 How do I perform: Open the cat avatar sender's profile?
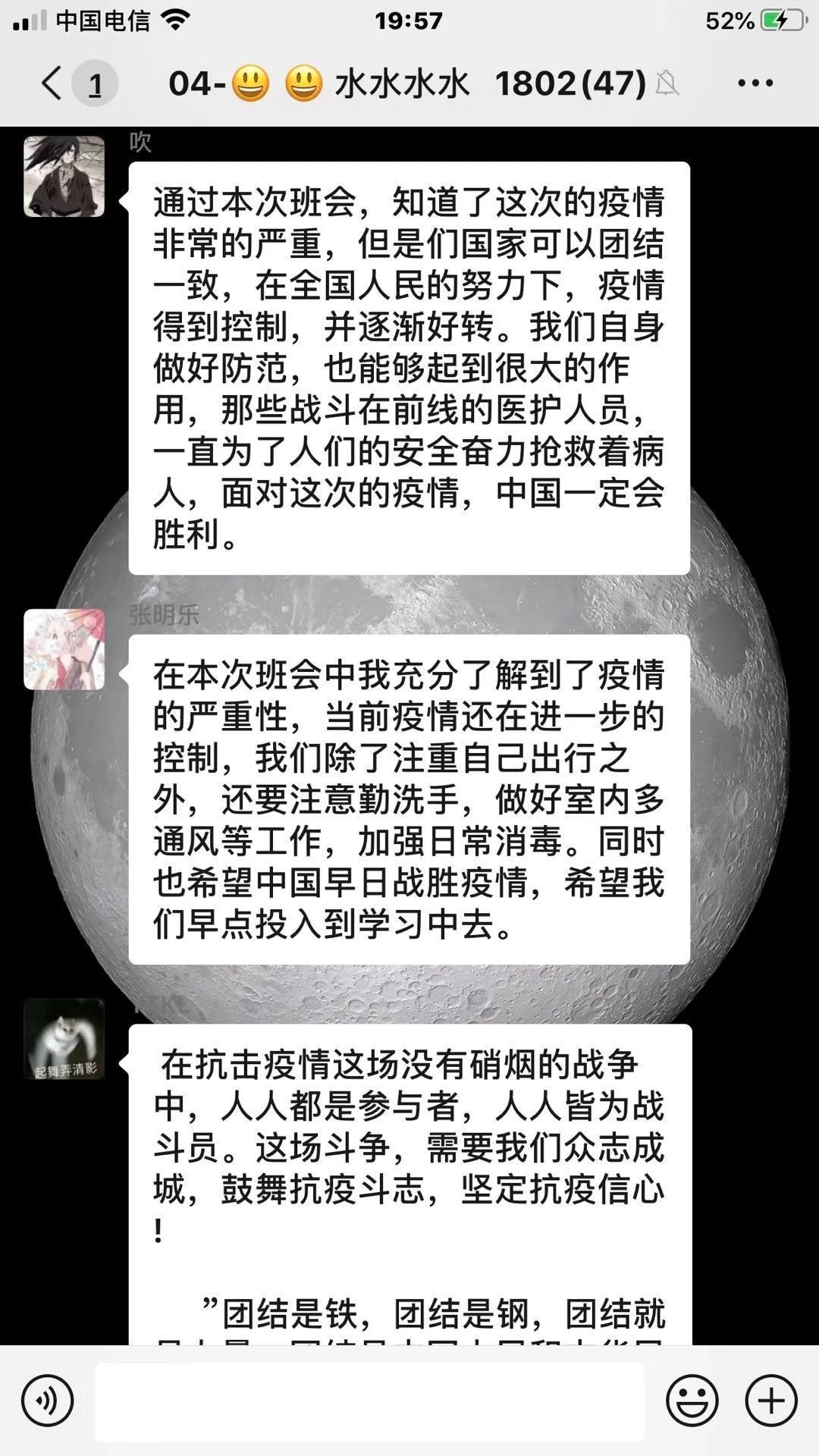pos(64,1039)
